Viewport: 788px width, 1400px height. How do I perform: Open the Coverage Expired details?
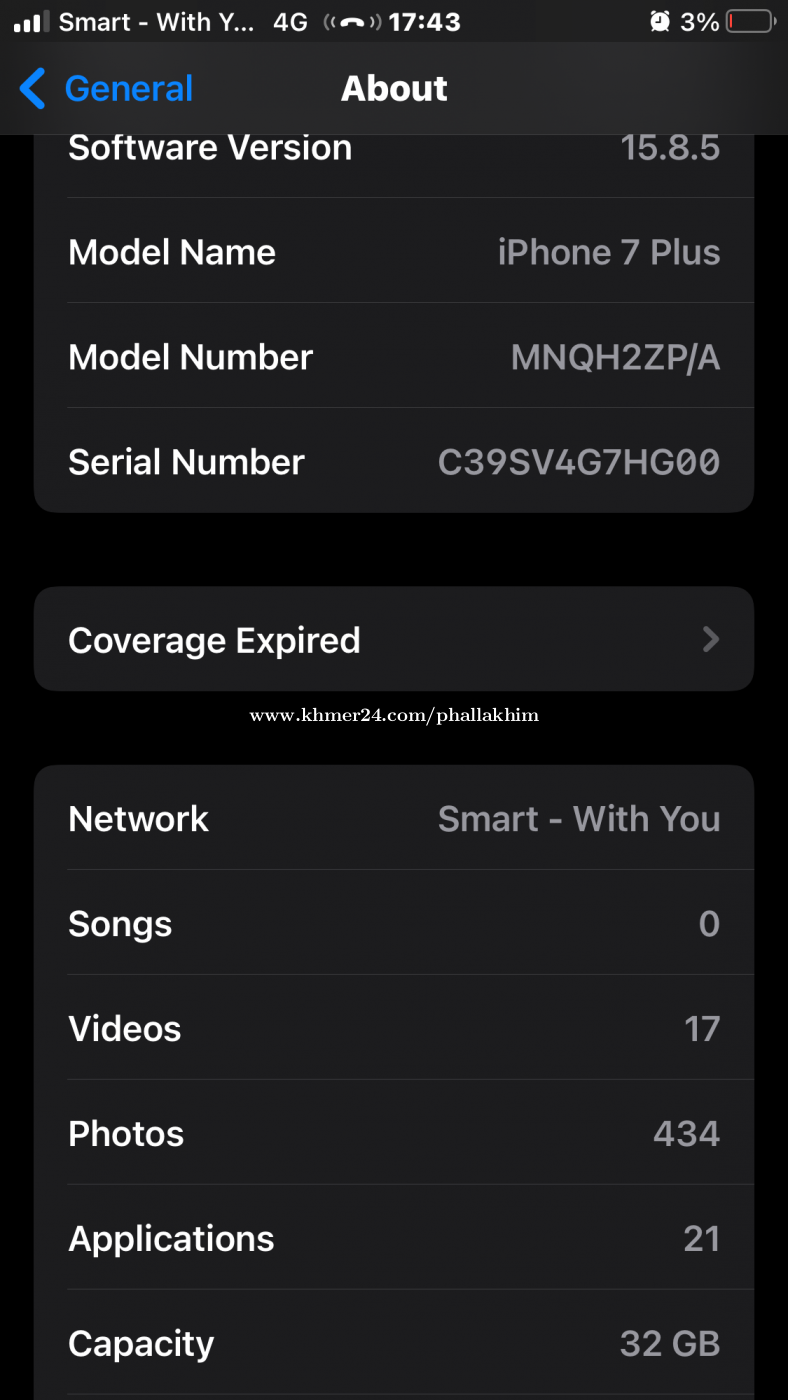point(393,640)
